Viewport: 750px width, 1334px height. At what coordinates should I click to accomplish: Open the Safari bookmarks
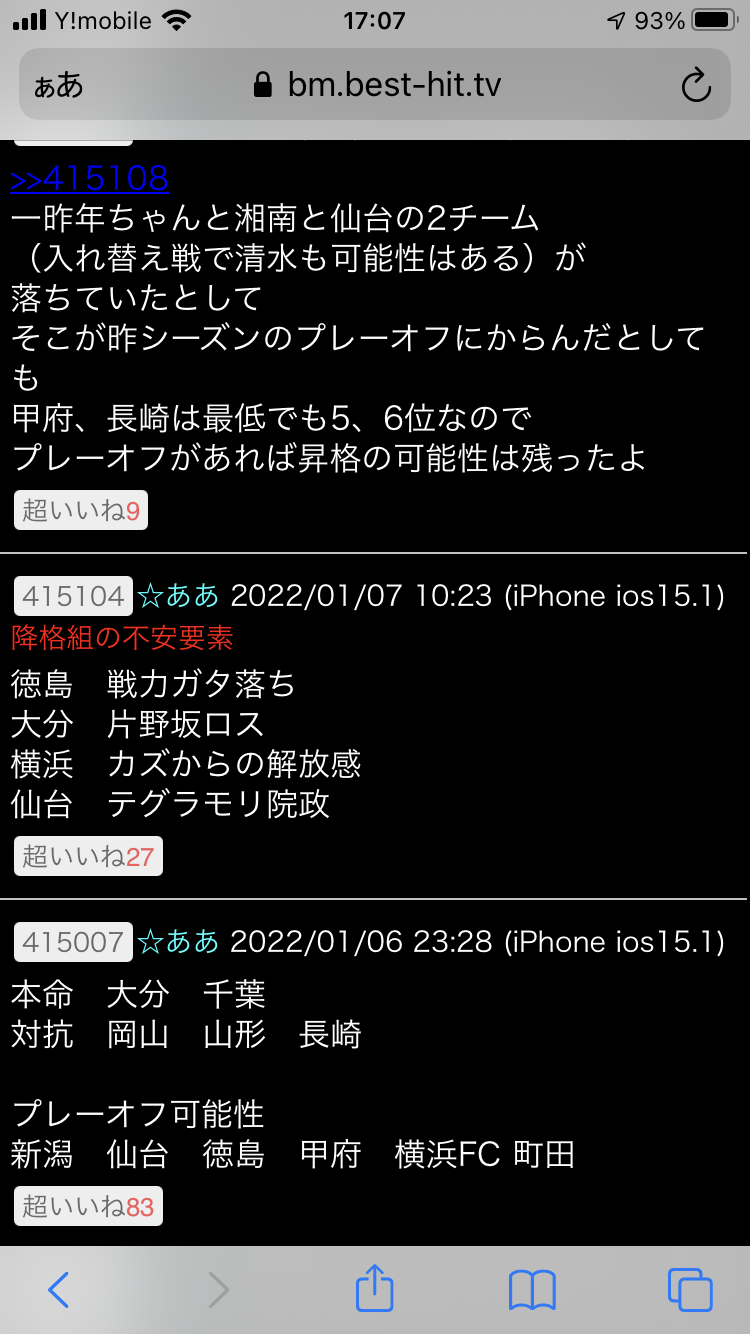pyautogui.click(x=532, y=1290)
